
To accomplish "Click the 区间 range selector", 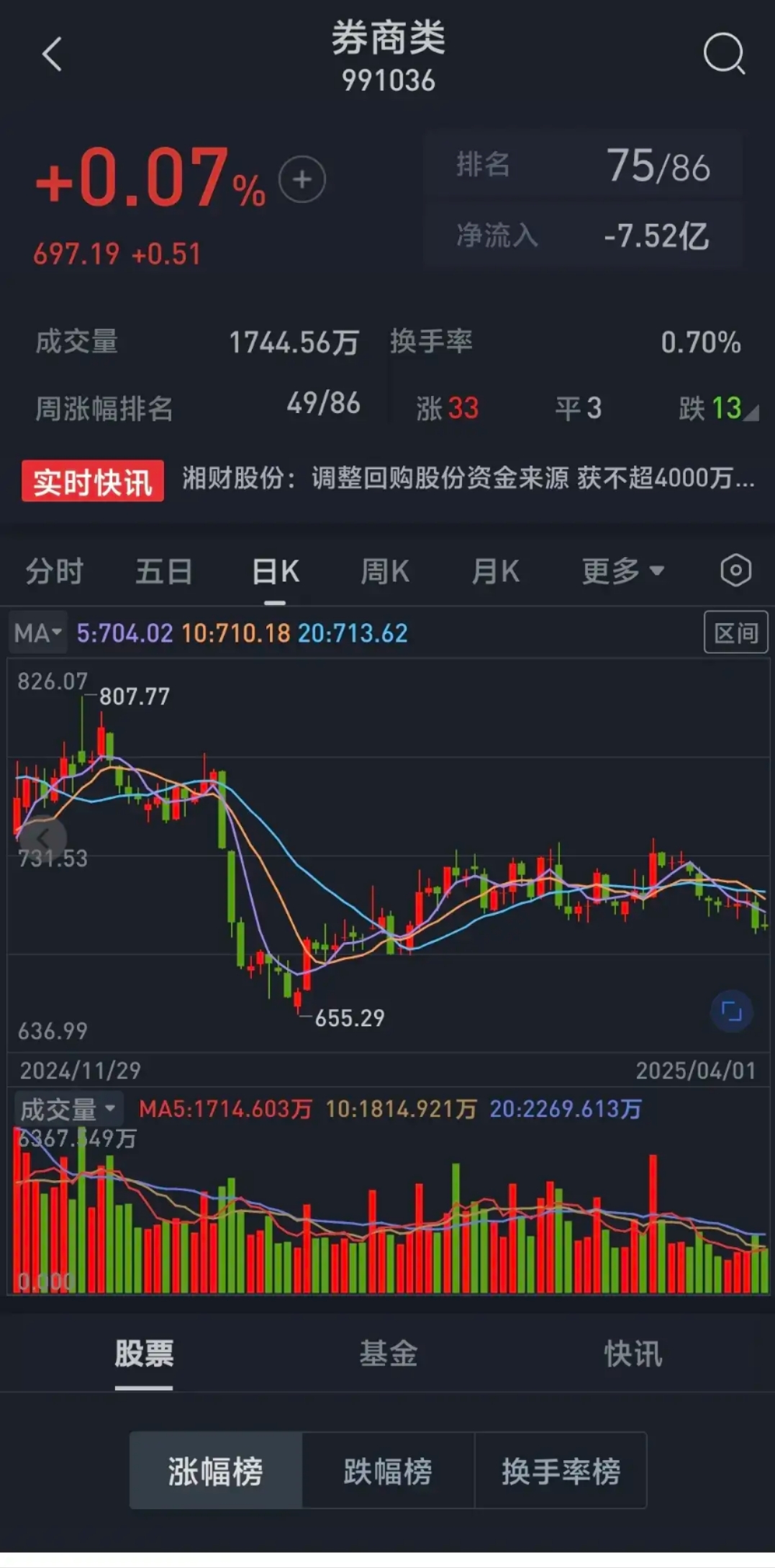I will (735, 633).
